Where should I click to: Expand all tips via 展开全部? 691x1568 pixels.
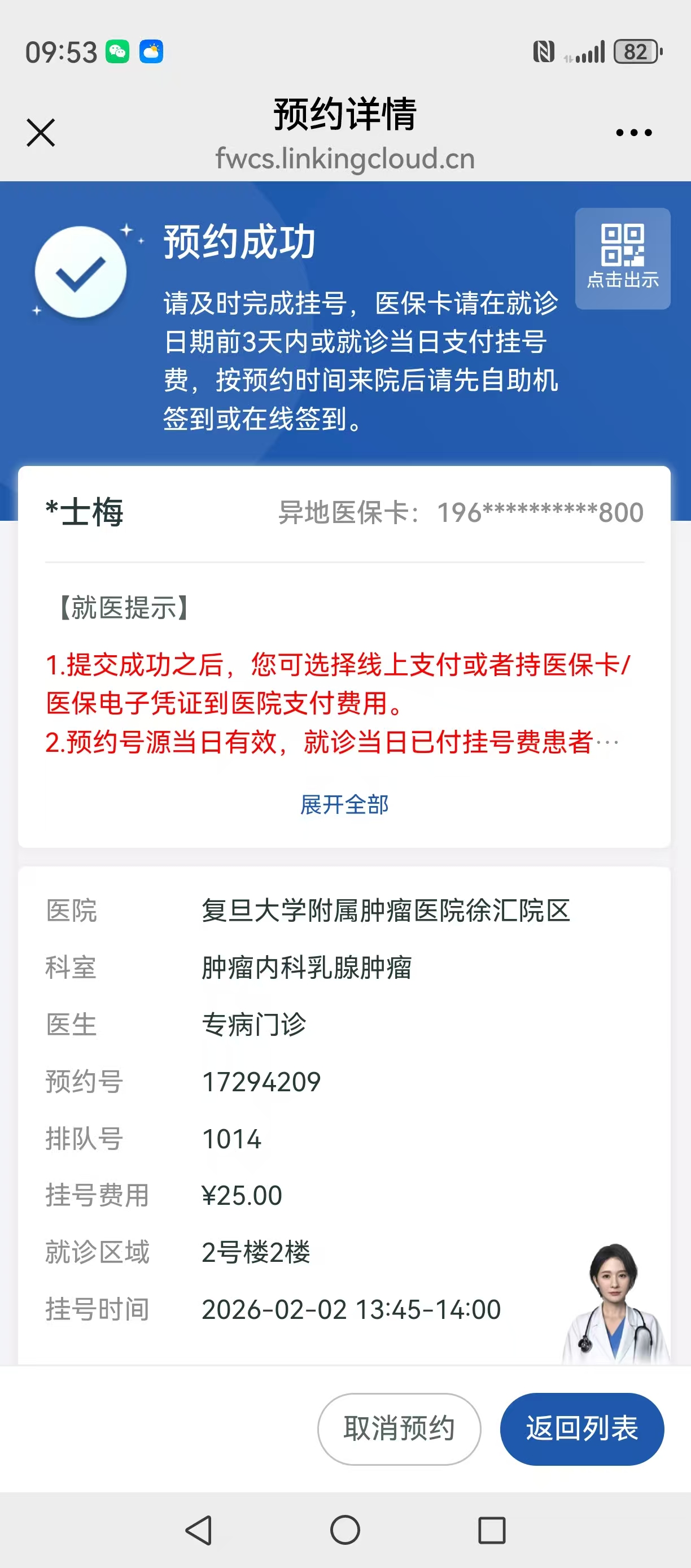point(344,805)
